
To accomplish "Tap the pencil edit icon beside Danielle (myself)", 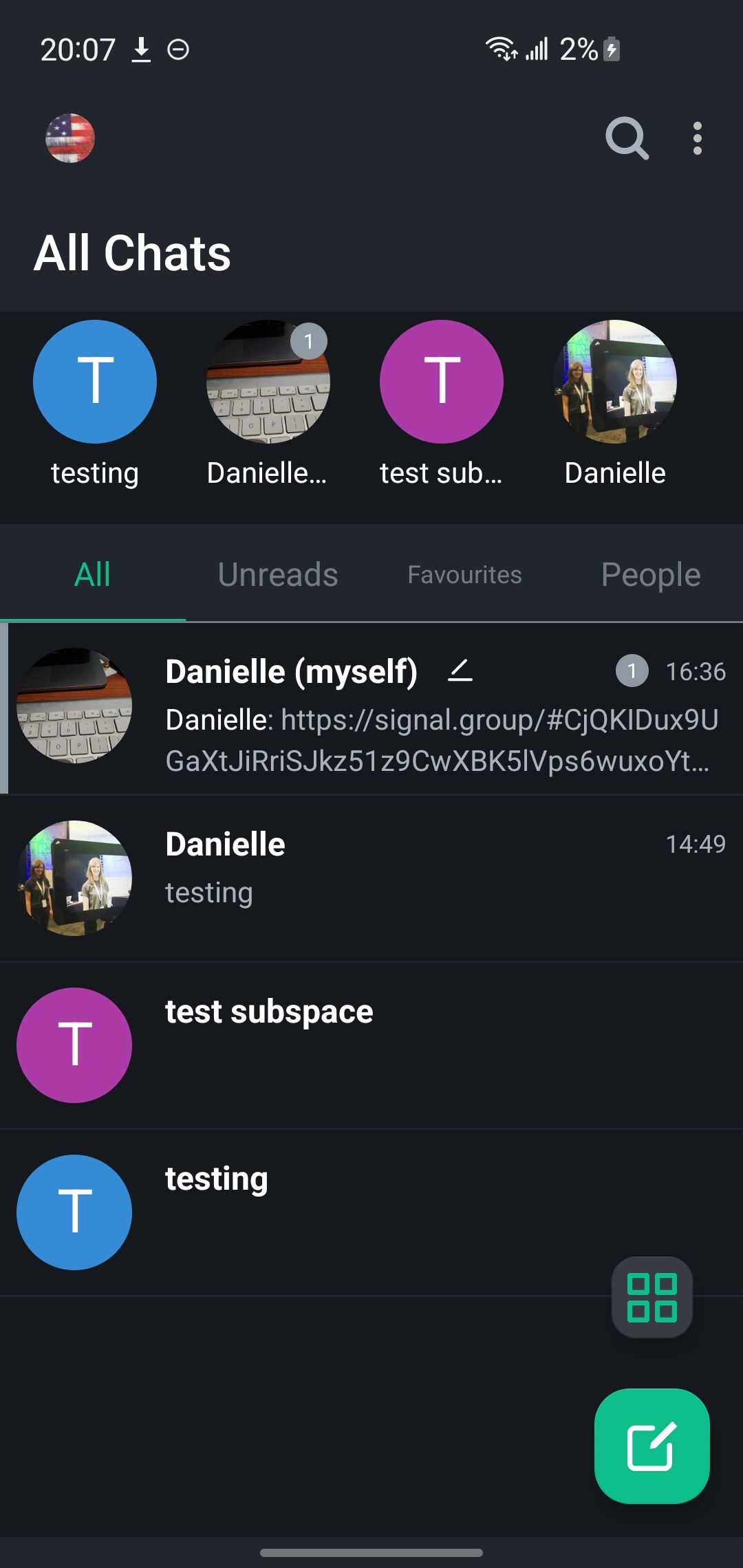I will point(459,671).
